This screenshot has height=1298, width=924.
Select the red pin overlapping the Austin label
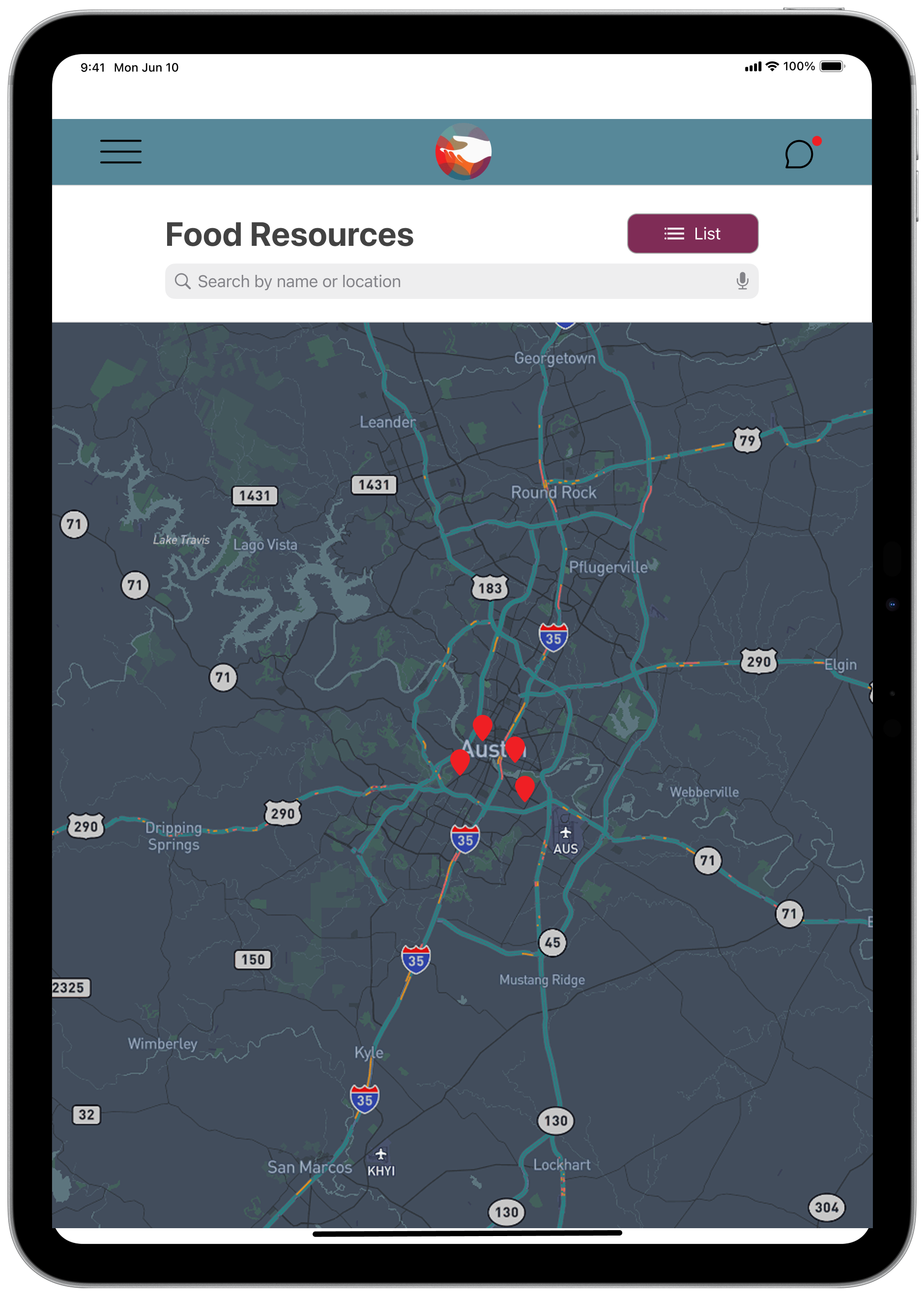coord(515,747)
